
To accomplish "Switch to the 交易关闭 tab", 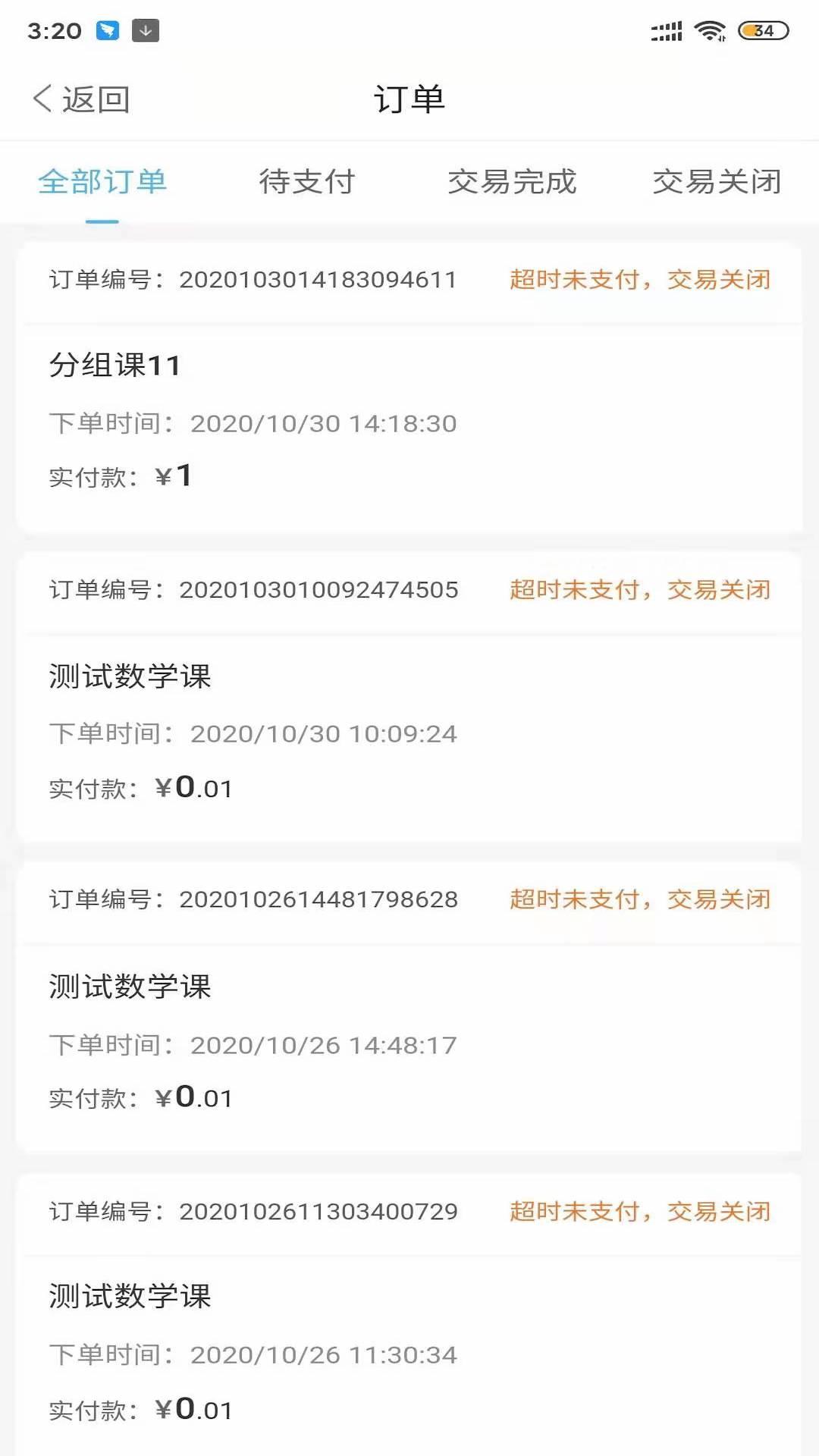I will [x=717, y=182].
